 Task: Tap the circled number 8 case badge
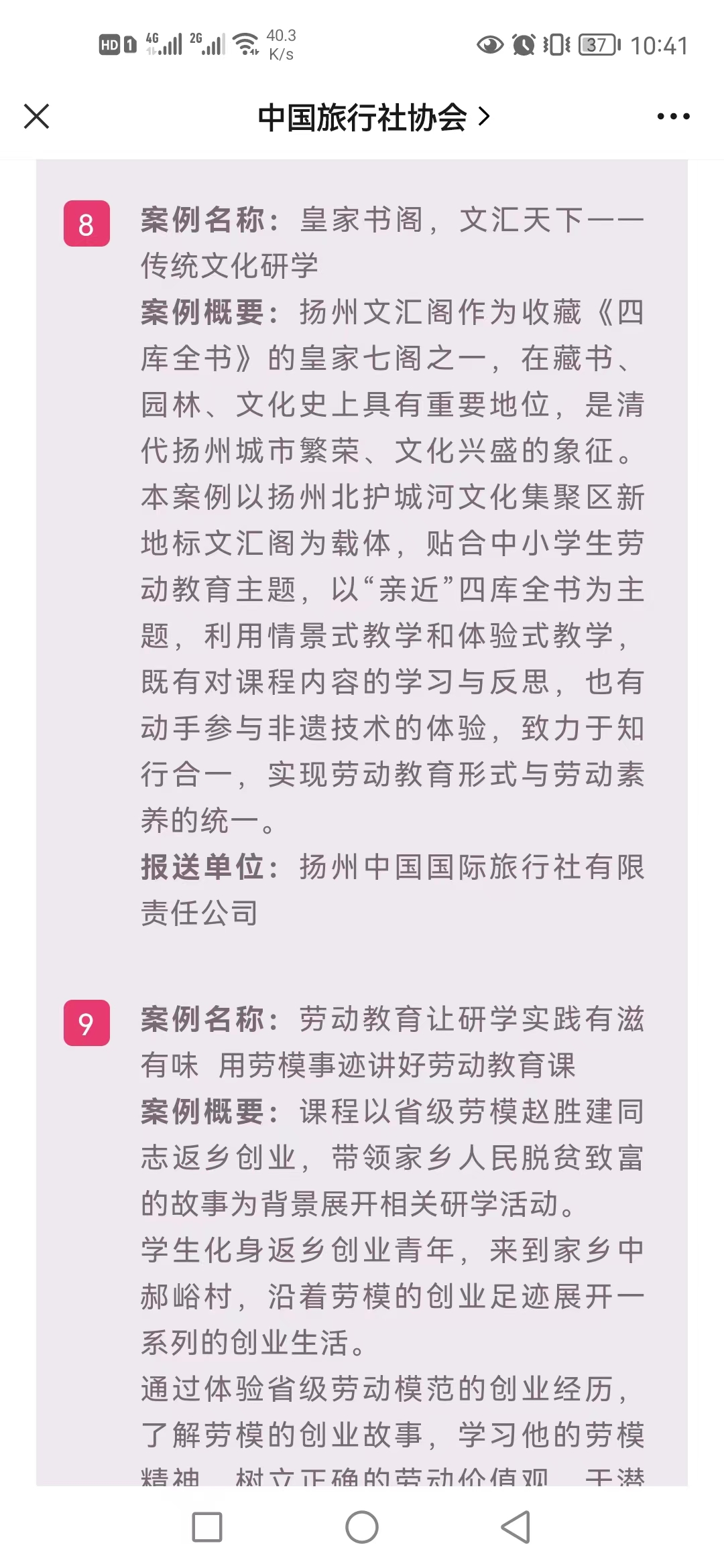point(88,223)
